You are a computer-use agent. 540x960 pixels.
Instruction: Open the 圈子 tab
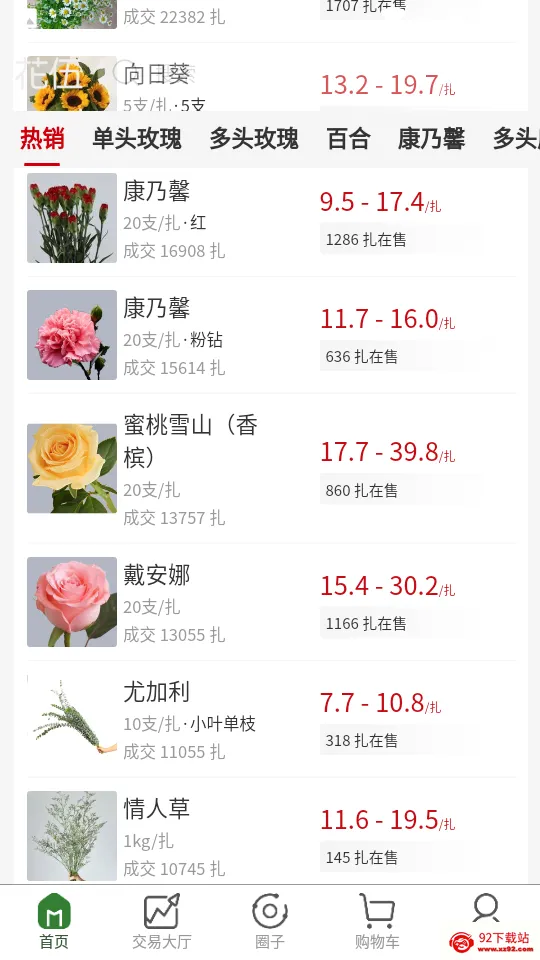270,921
